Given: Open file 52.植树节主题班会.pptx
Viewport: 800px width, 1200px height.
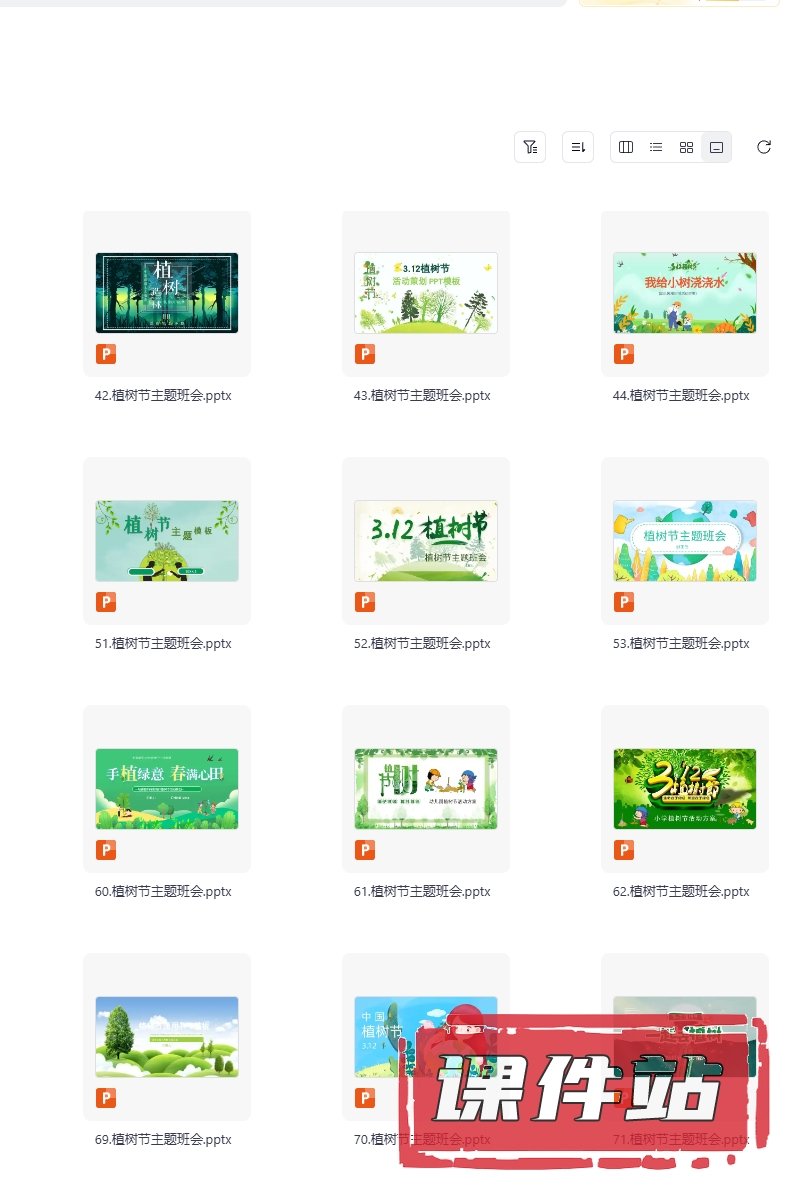Looking at the screenshot, I should point(426,541).
